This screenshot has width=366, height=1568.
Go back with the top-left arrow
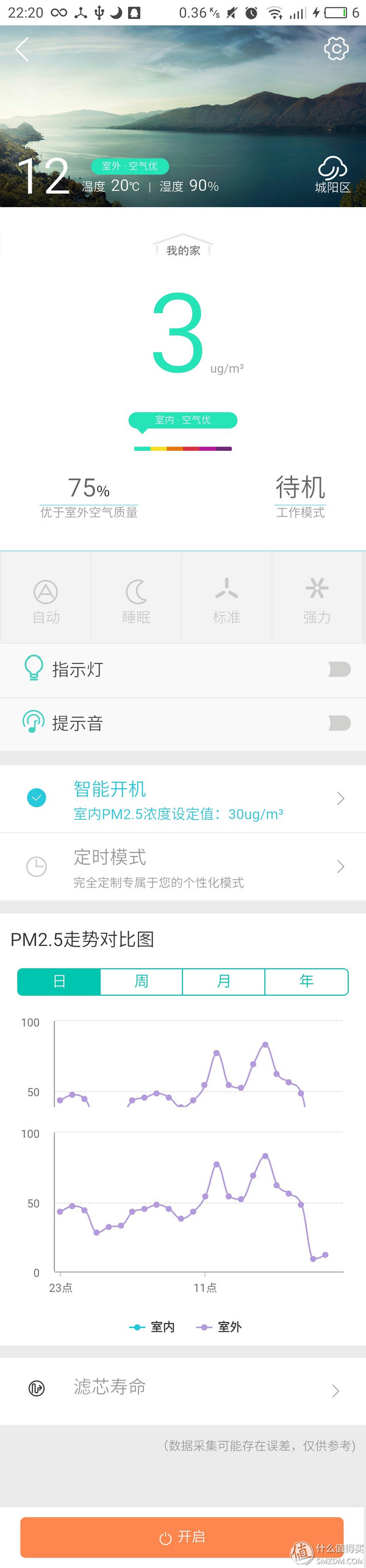click(x=23, y=49)
